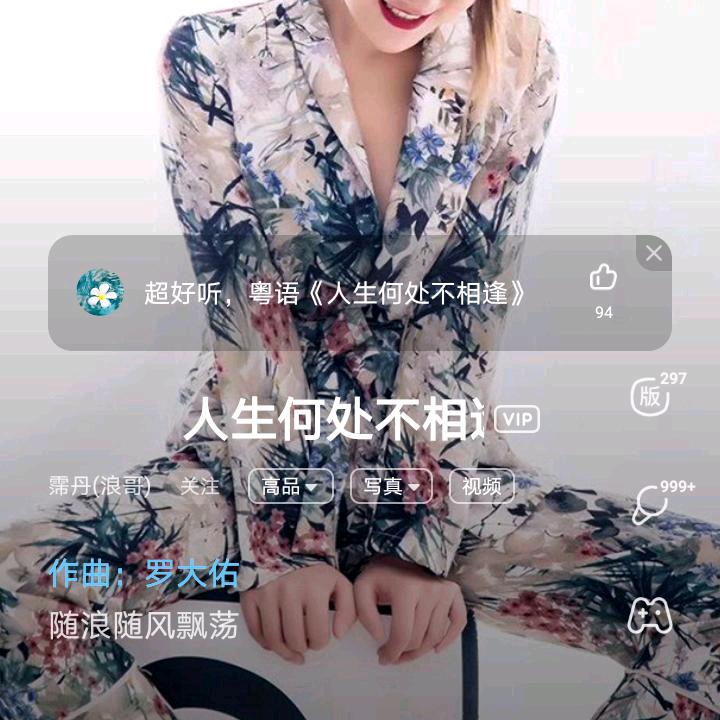
Task: Open the 版 song versions icon
Action: point(650,396)
